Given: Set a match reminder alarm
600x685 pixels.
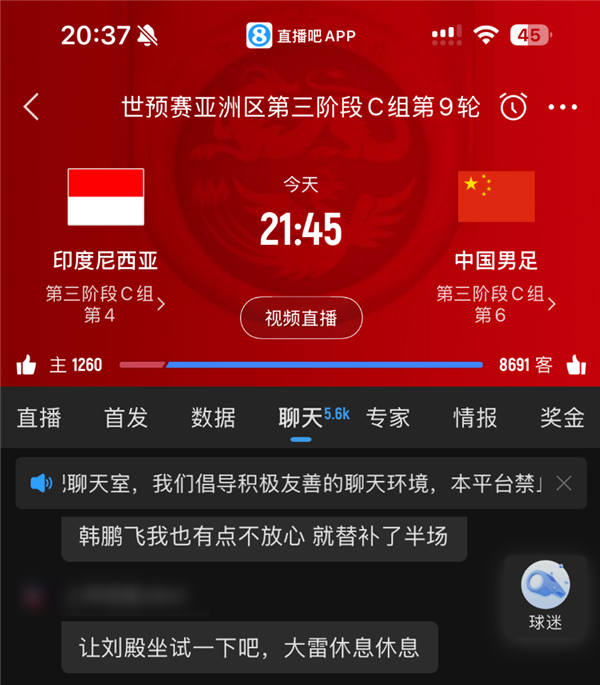Looking at the screenshot, I should coord(513,107).
